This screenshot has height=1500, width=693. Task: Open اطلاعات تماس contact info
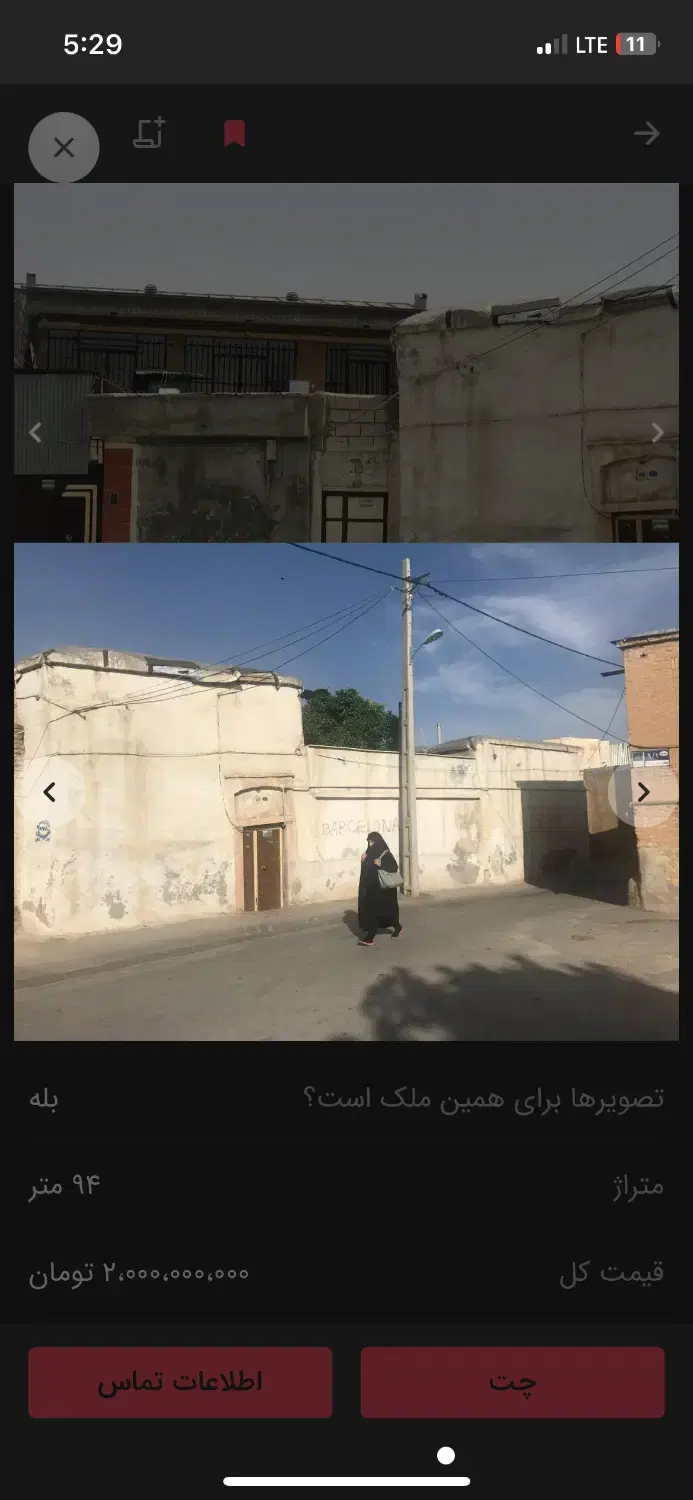(180, 1382)
